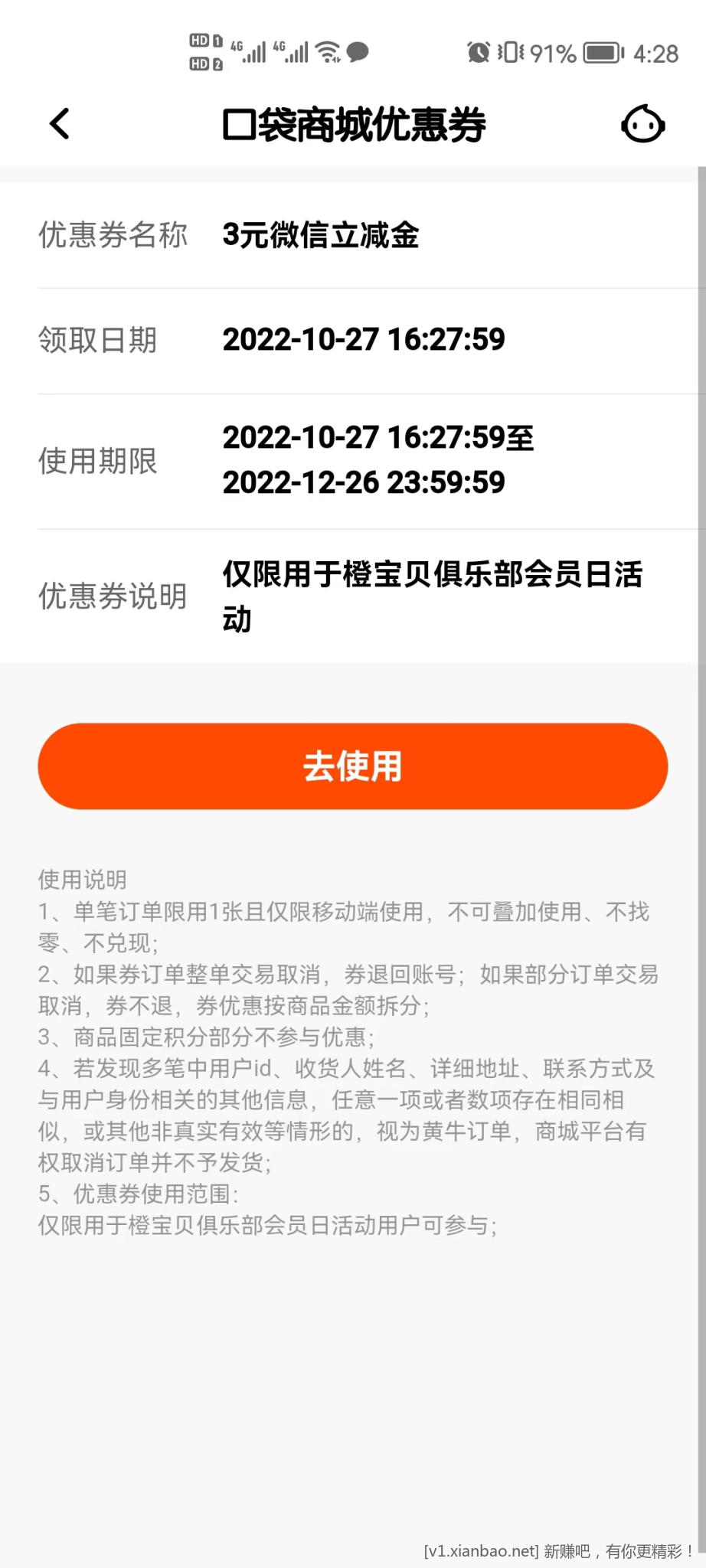Open the customer service robot icon
Image resolution: width=706 pixels, height=1568 pixels.
[642, 125]
